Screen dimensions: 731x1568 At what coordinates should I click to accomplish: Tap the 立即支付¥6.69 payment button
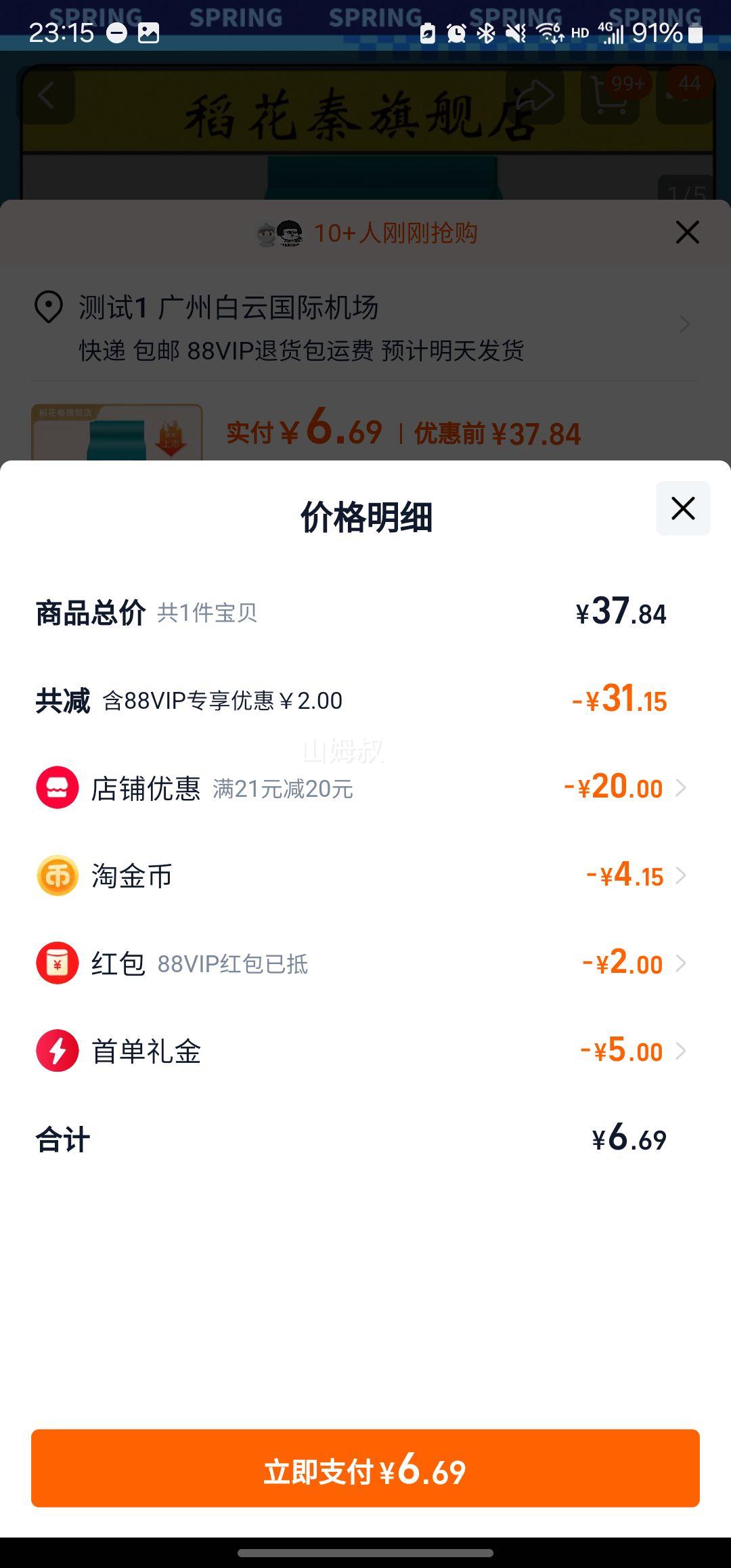click(365, 1468)
